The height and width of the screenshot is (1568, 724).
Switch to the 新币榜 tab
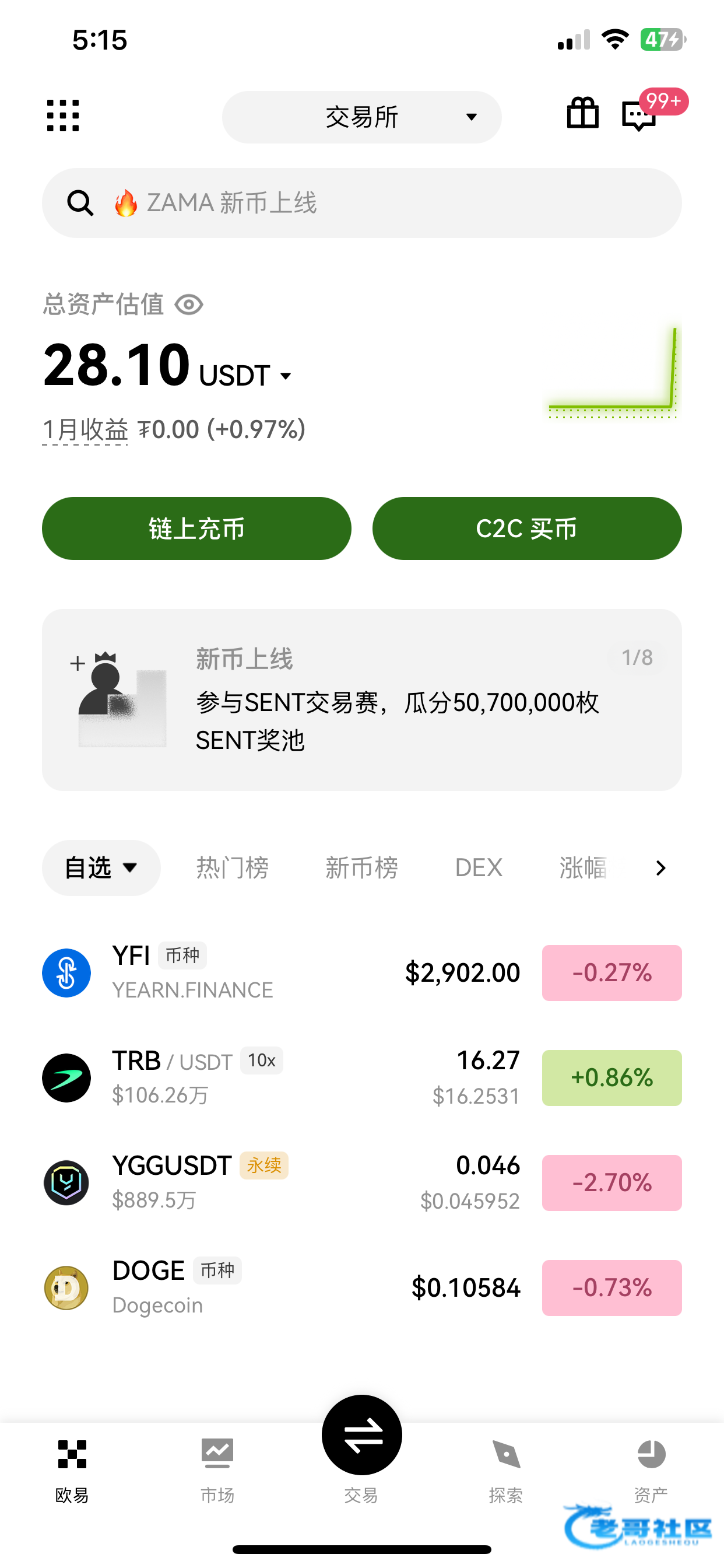point(361,867)
